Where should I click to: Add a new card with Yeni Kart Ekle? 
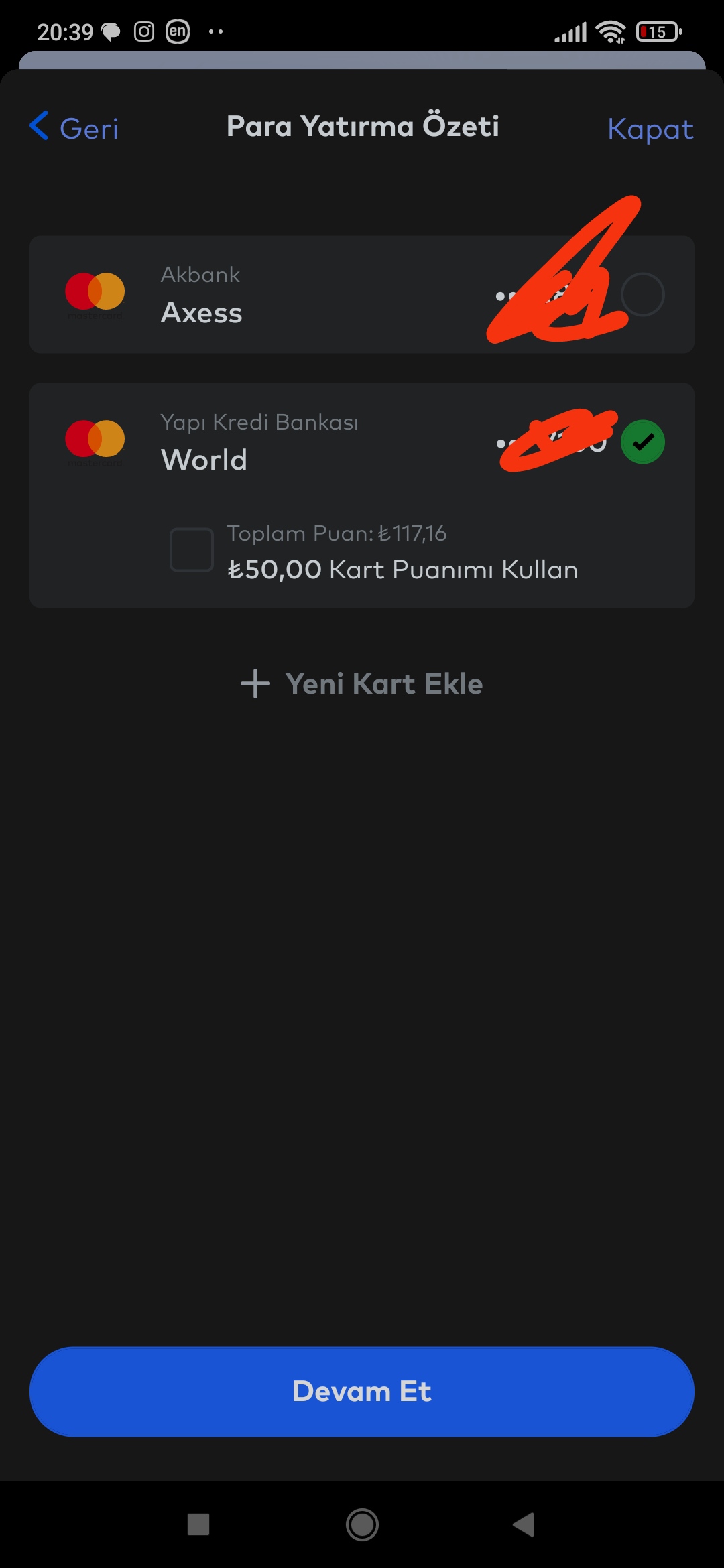362,683
